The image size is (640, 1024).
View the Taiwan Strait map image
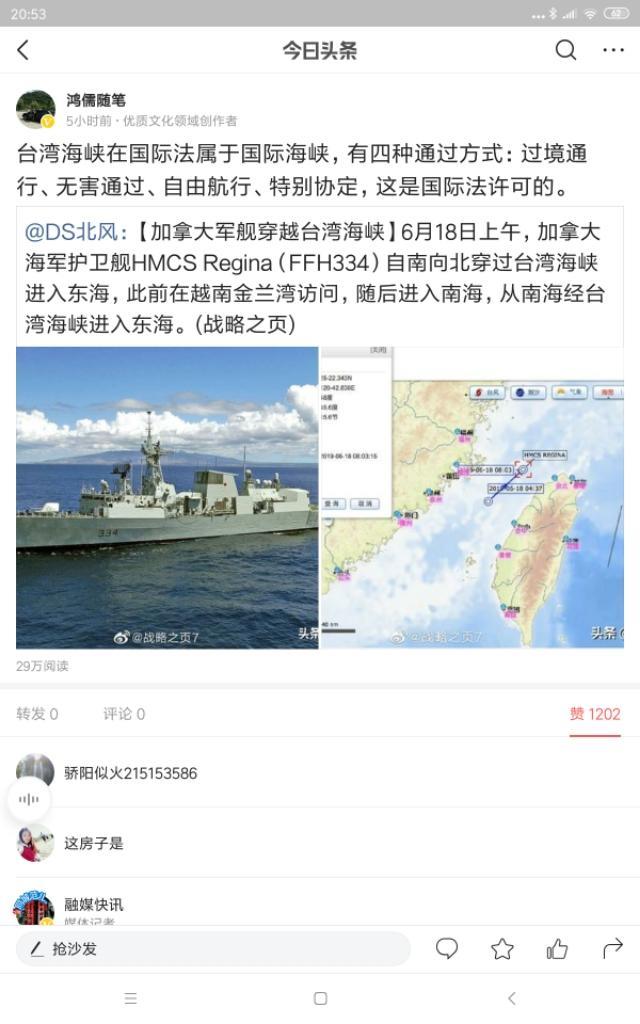click(x=472, y=497)
